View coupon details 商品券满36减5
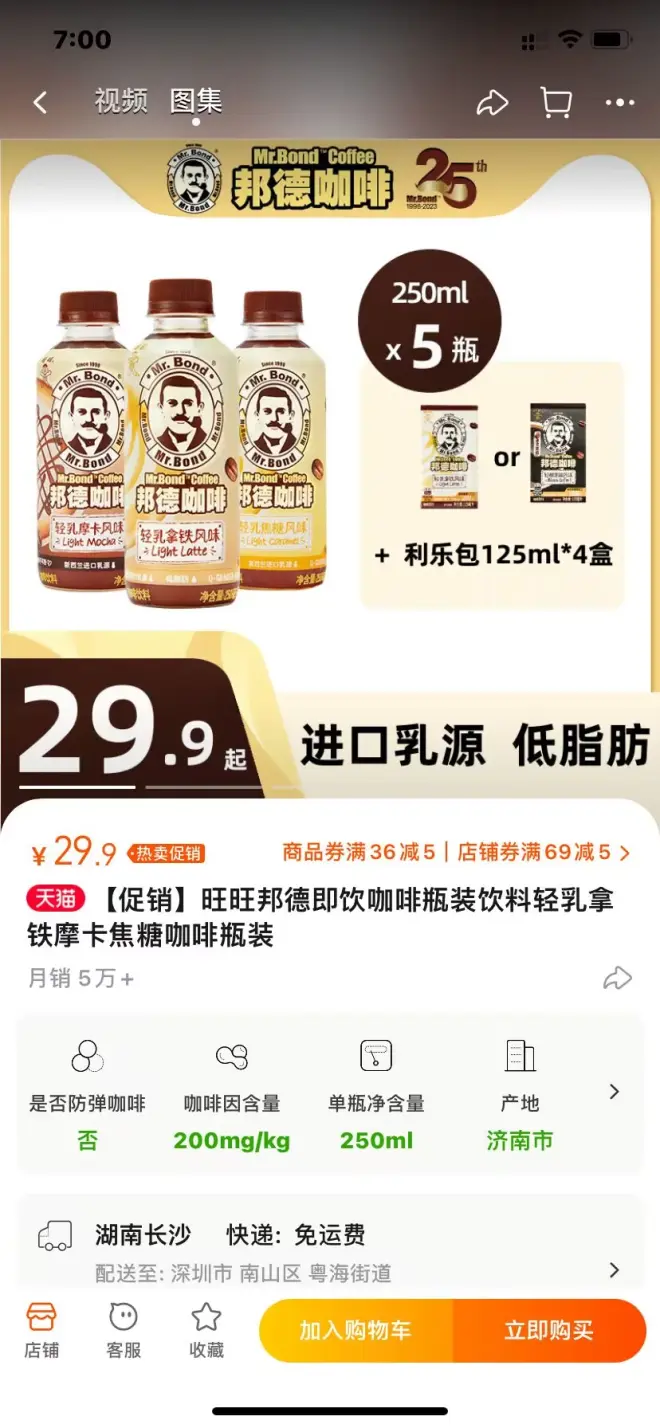 [x=359, y=853]
